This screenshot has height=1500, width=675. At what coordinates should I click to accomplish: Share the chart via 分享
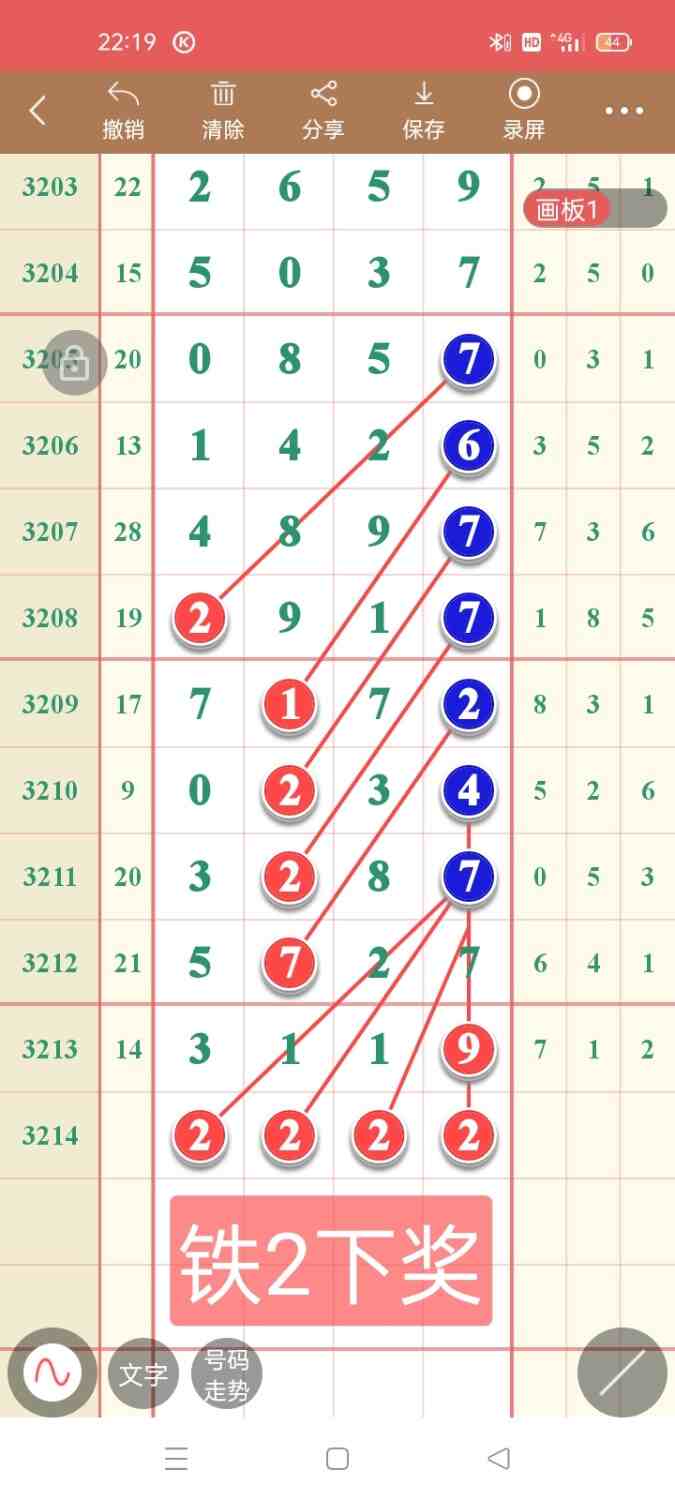pyautogui.click(x=323, y=111)
